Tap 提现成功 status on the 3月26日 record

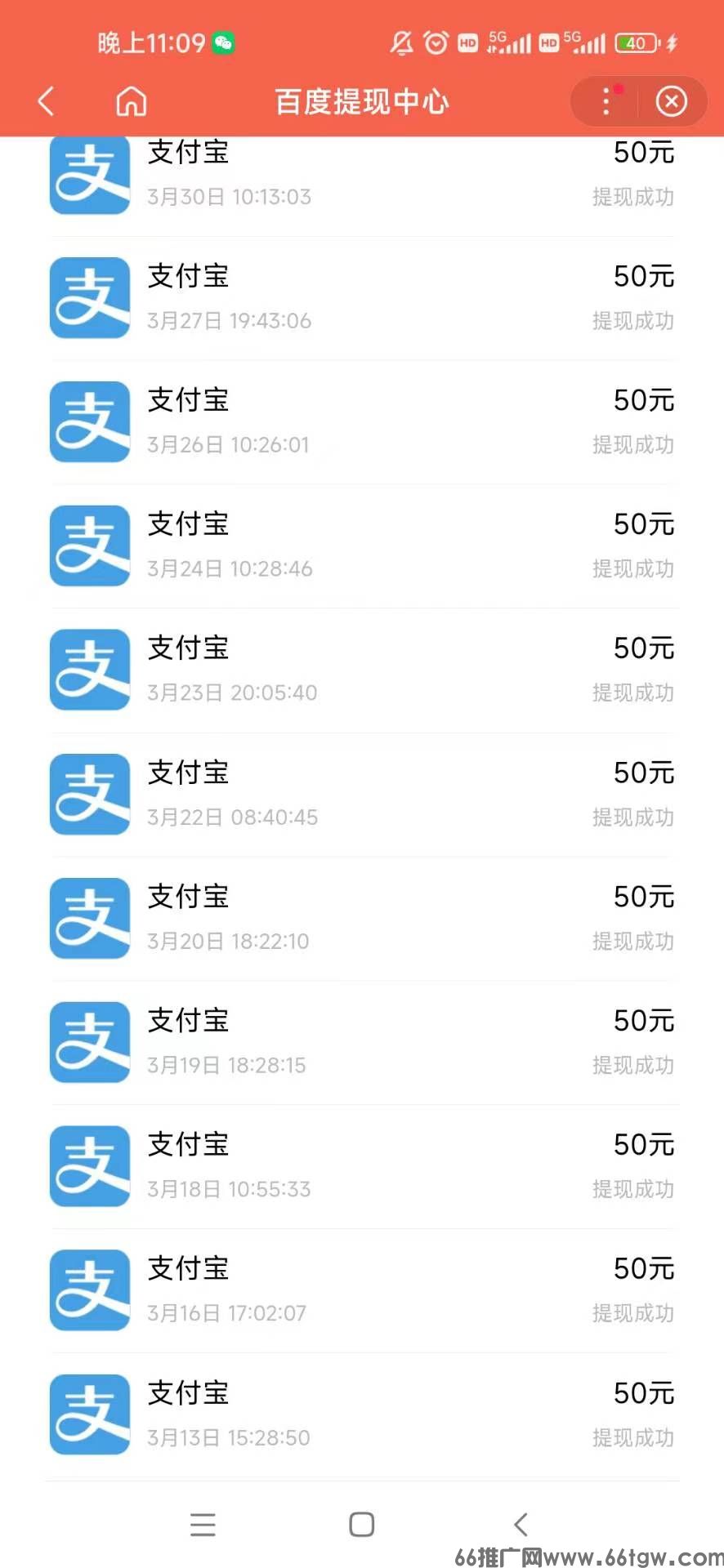(632, 444)
